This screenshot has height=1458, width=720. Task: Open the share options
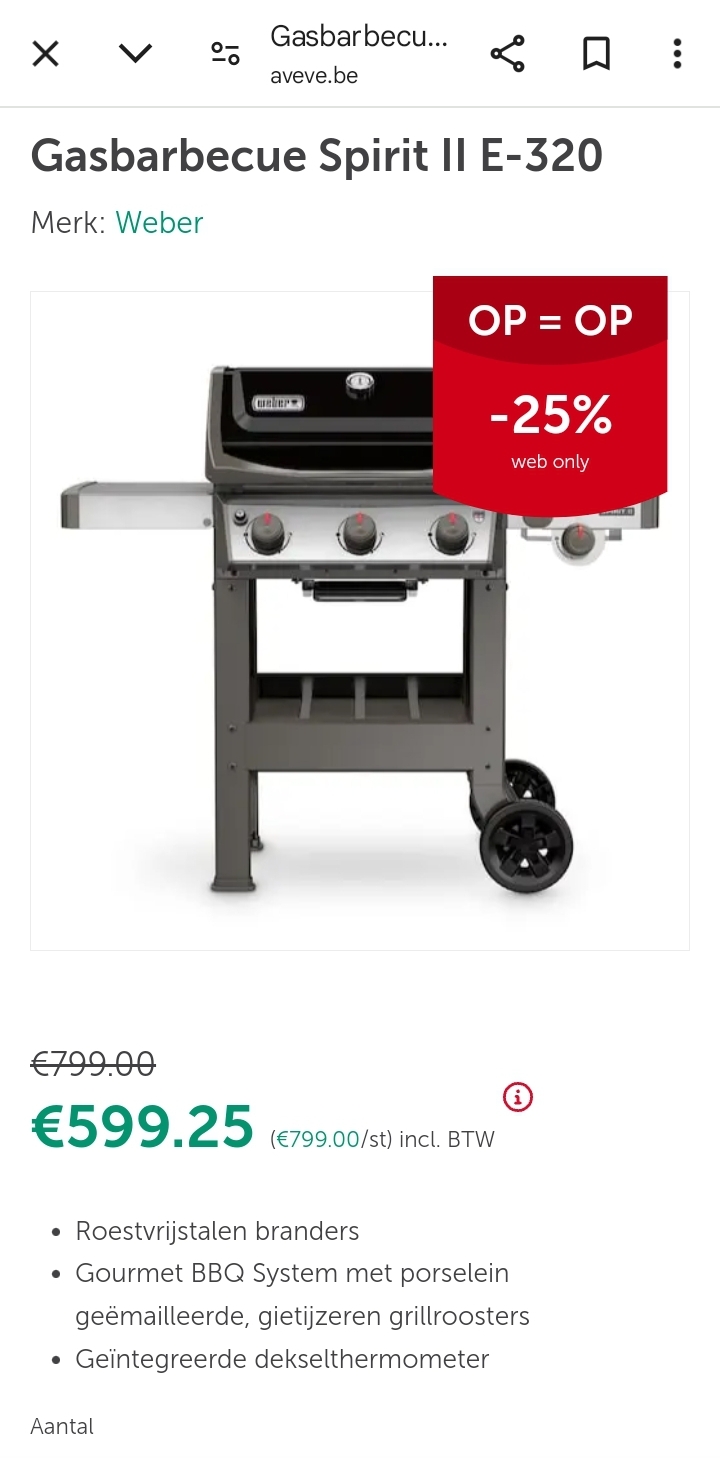[508, 53]
